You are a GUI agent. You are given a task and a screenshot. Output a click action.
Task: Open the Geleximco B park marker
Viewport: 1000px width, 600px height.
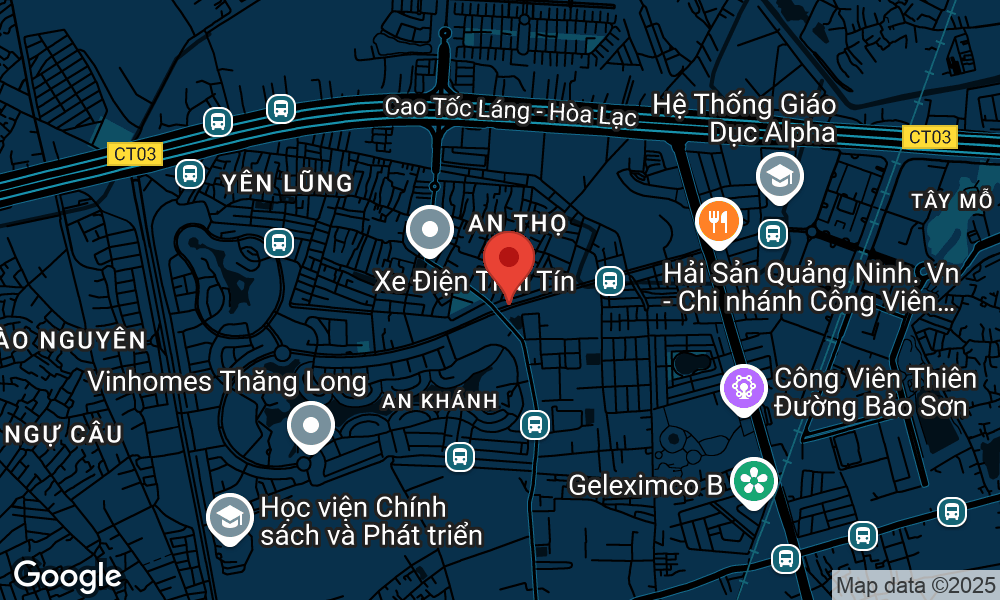tap(753, 481)
